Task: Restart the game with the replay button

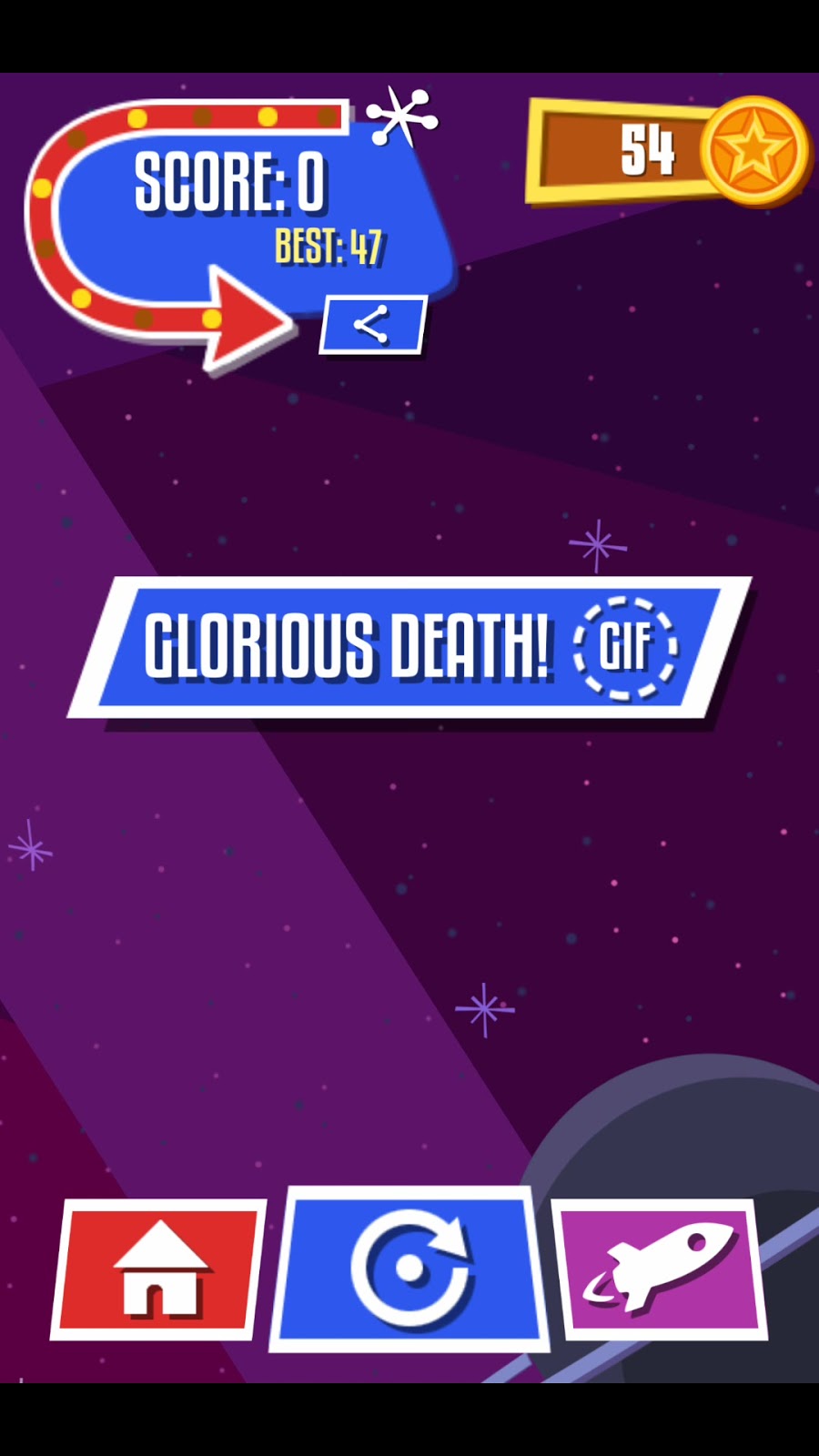Action: coord(409,1267)
